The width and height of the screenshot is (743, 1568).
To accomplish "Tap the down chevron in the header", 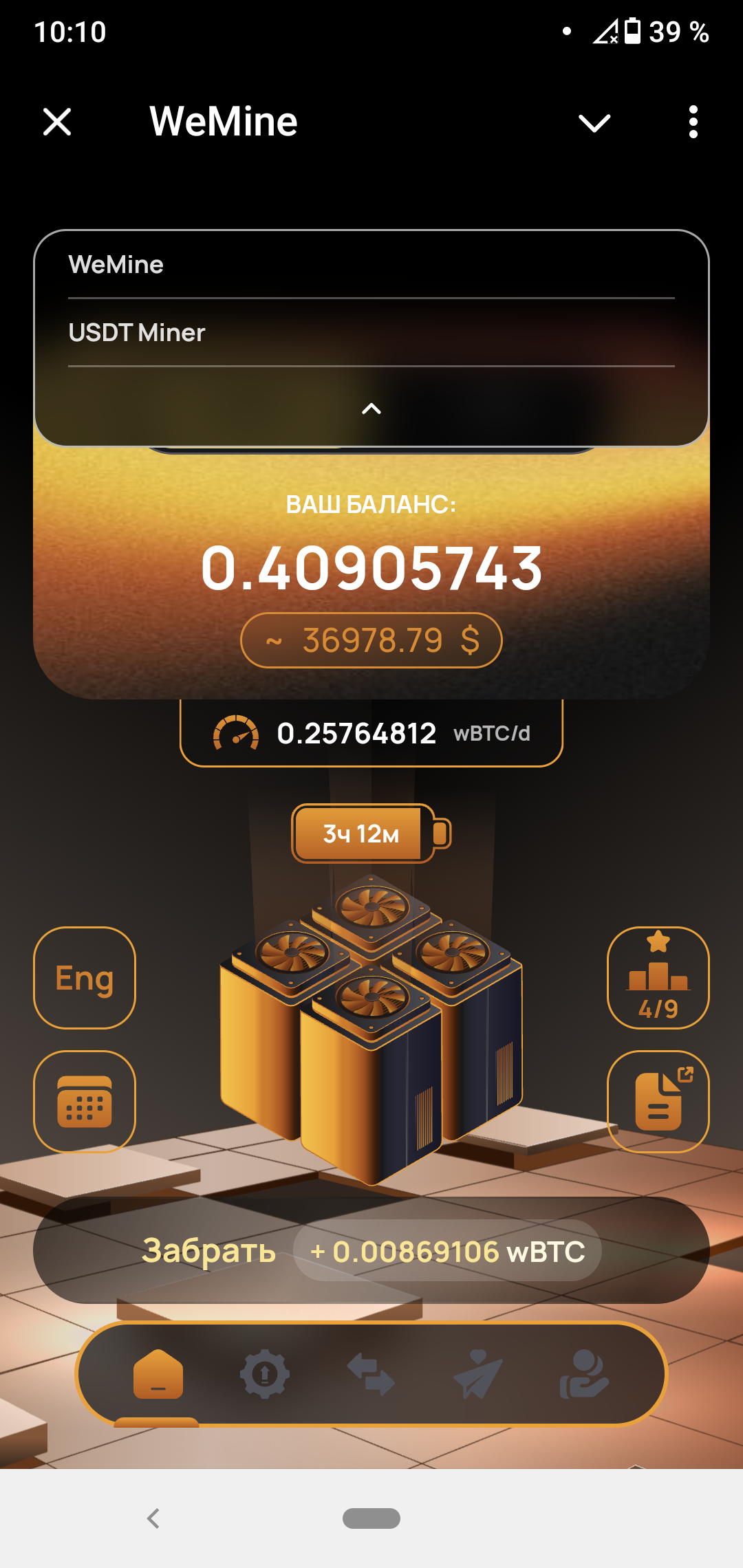I will (594, 122).
